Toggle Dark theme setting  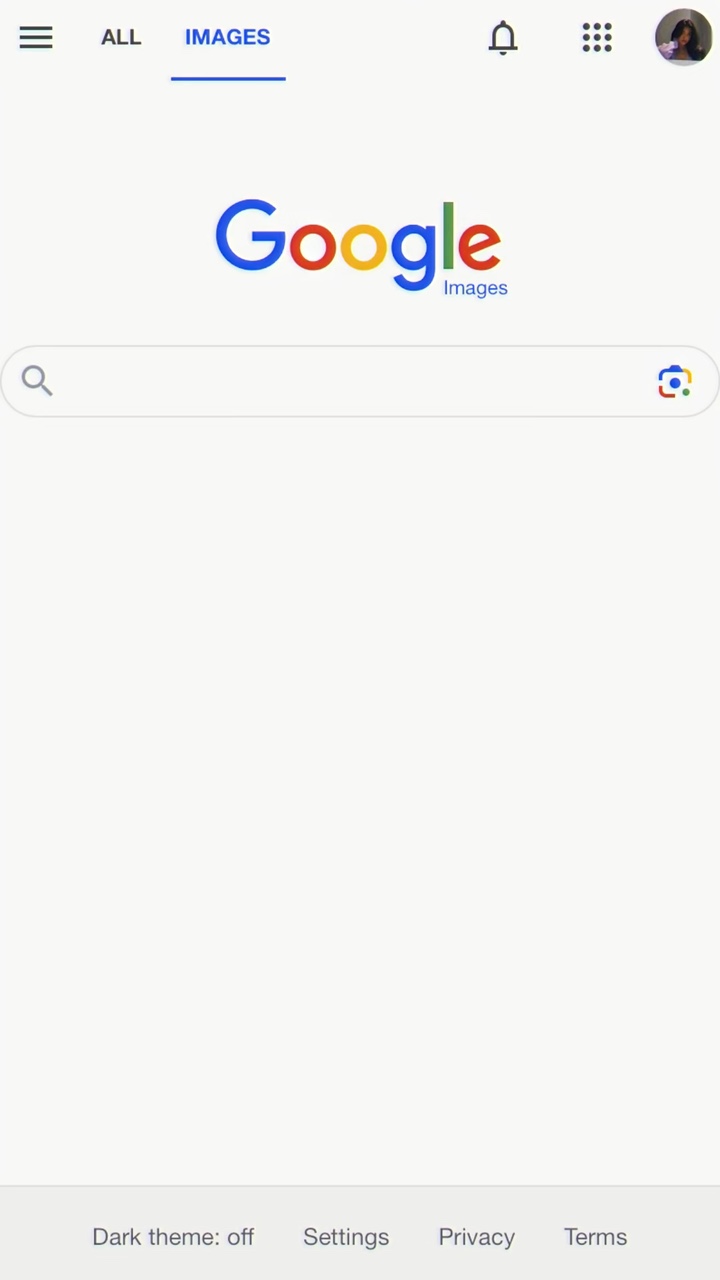(x=173, y=1237)
